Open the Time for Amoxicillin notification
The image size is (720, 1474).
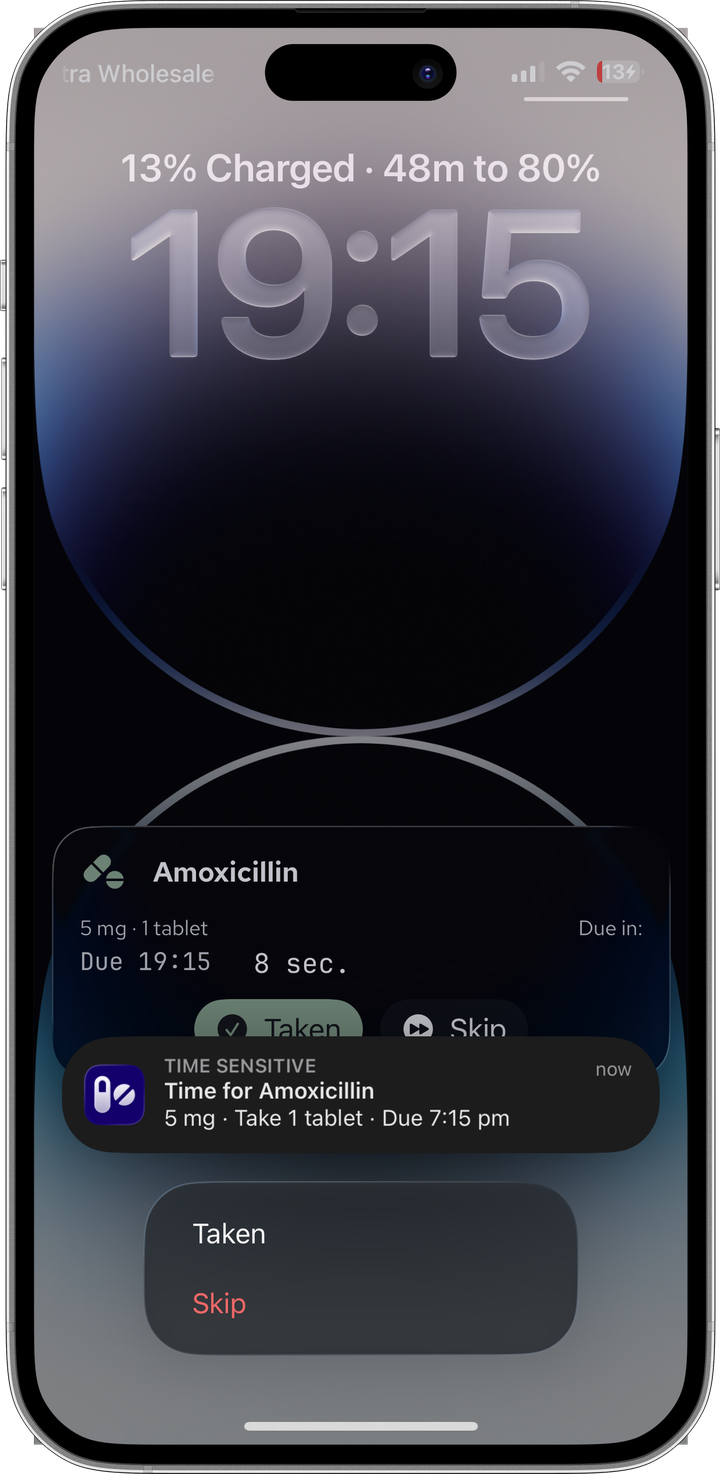click(360, 1094)
